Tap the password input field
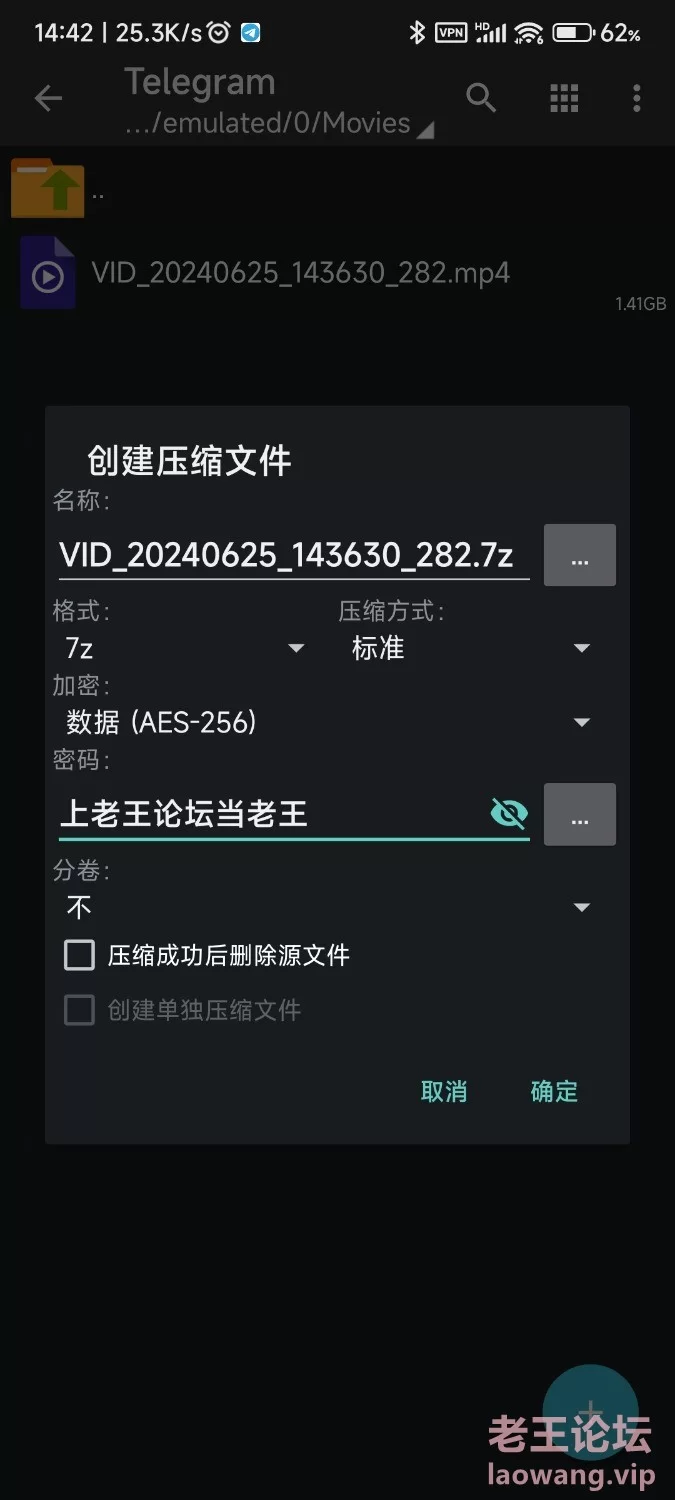Viewport: 675px width, 1500px height. point(270,814)
